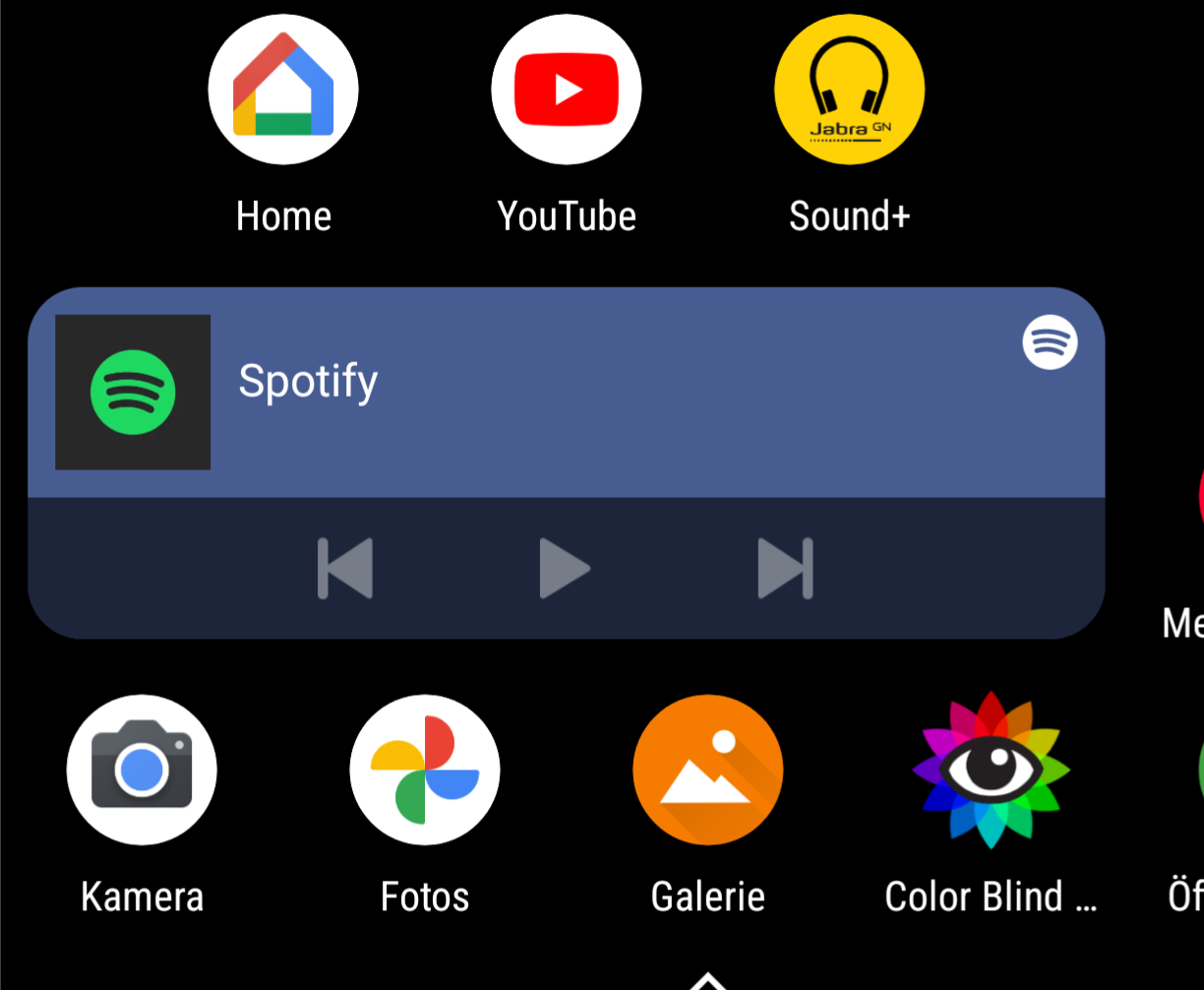Skip to next track in Spotify widget
The height and width of the screenshot is (990, 1204).
[785, 568]
